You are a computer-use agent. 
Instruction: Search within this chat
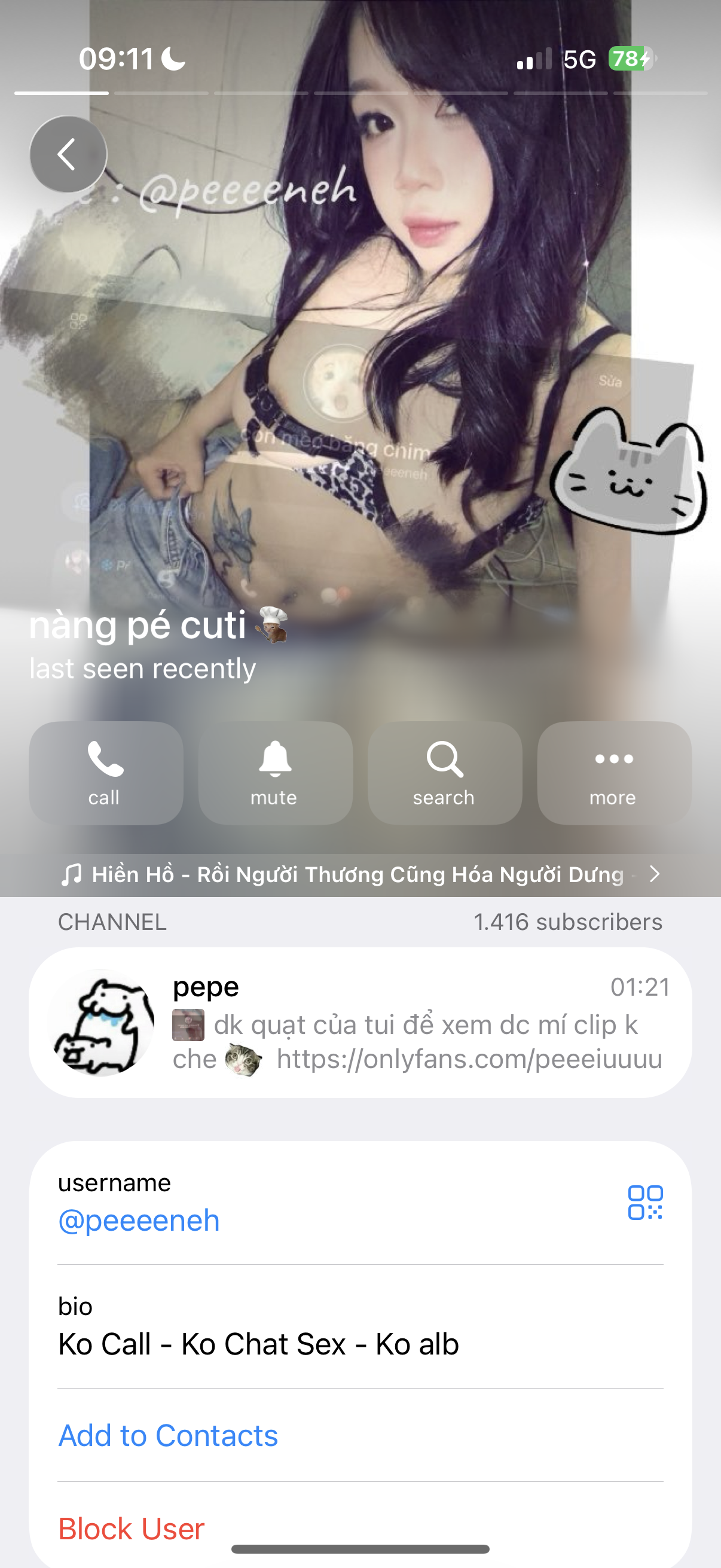tap(445, 773)
